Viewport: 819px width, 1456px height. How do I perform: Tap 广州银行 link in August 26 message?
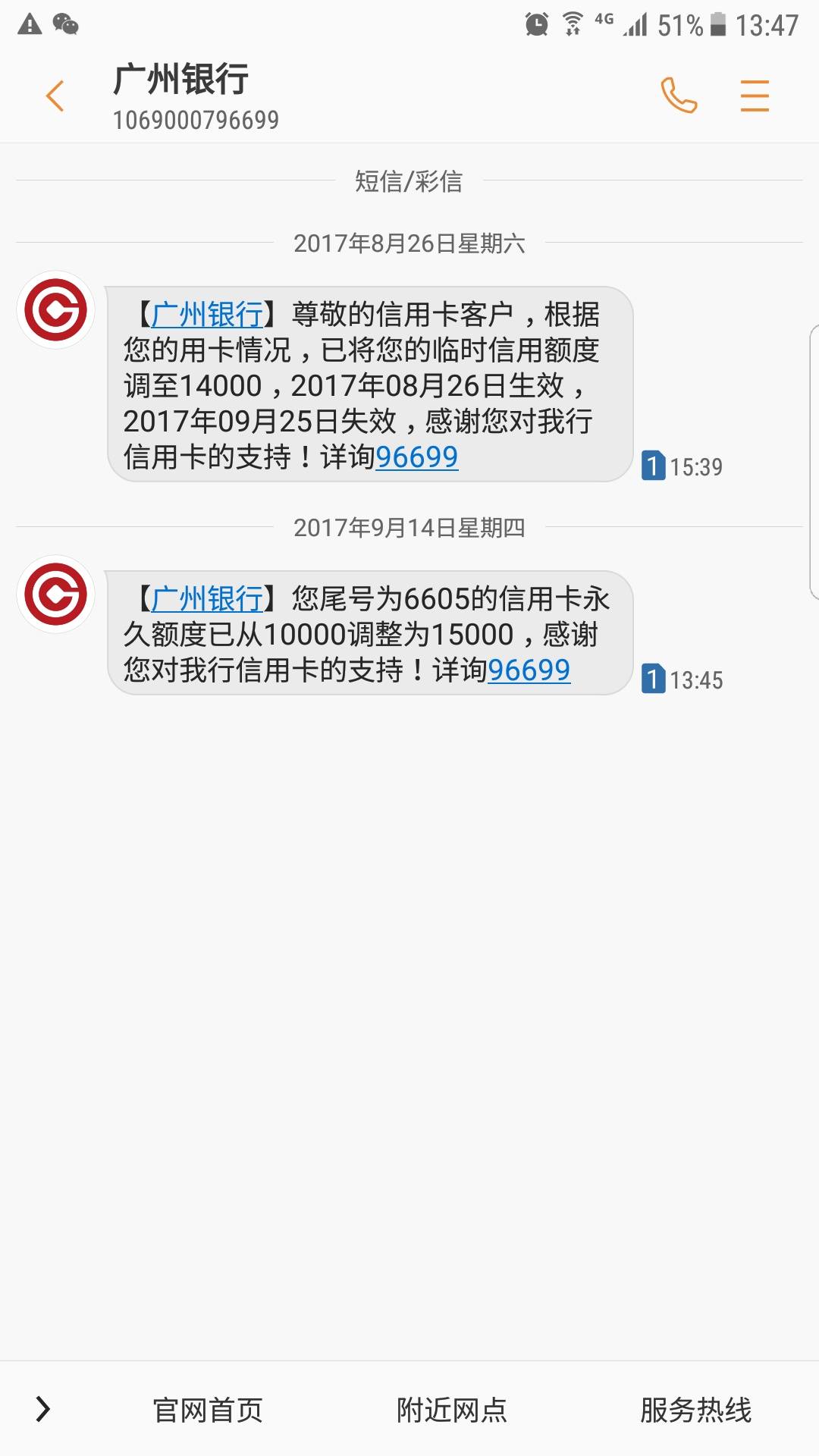point(207,314)
